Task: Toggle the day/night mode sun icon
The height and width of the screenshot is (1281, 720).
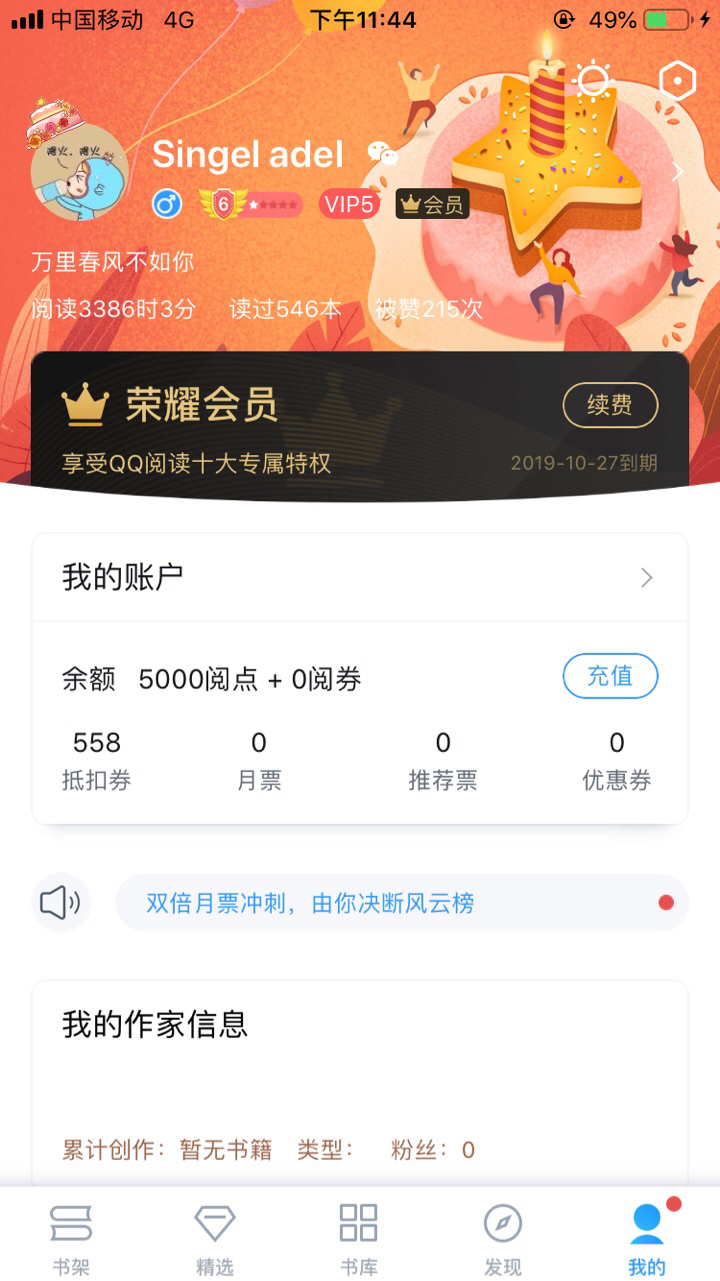Action: coord(594,82)
